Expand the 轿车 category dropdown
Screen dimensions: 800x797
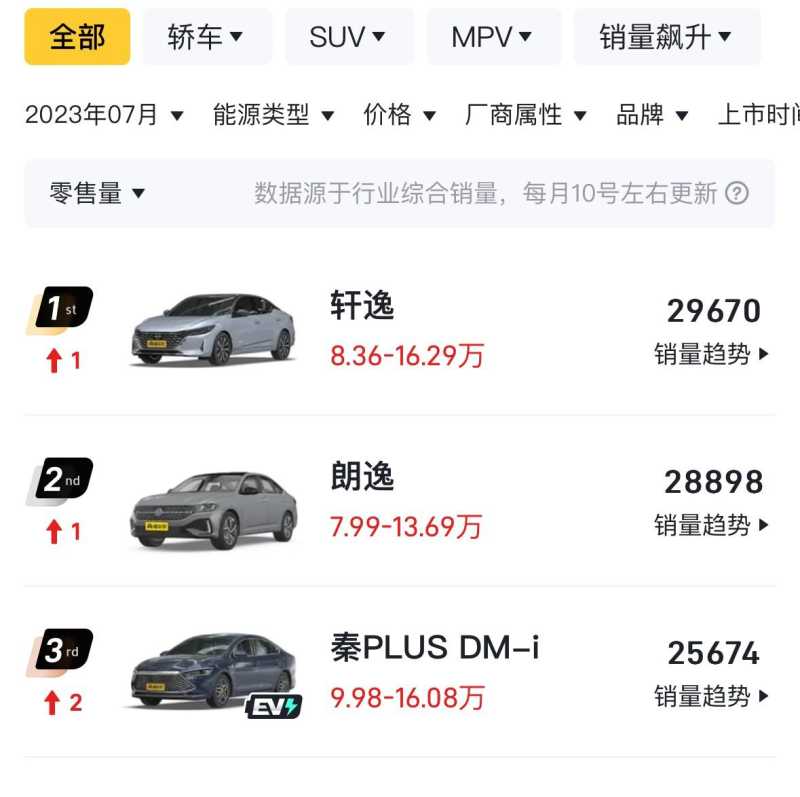206,37
